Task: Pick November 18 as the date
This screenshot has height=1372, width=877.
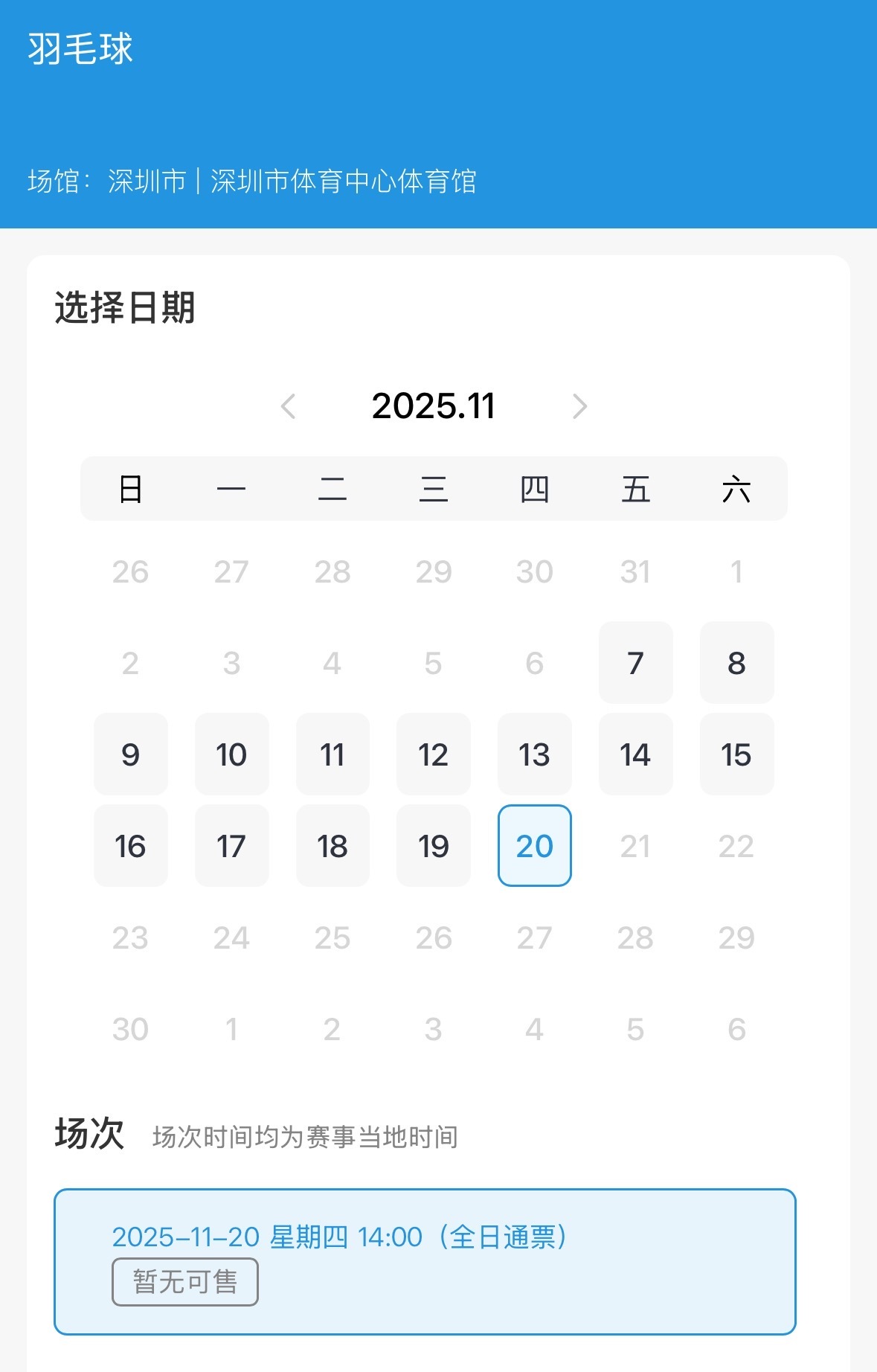Action: (333, 846)
